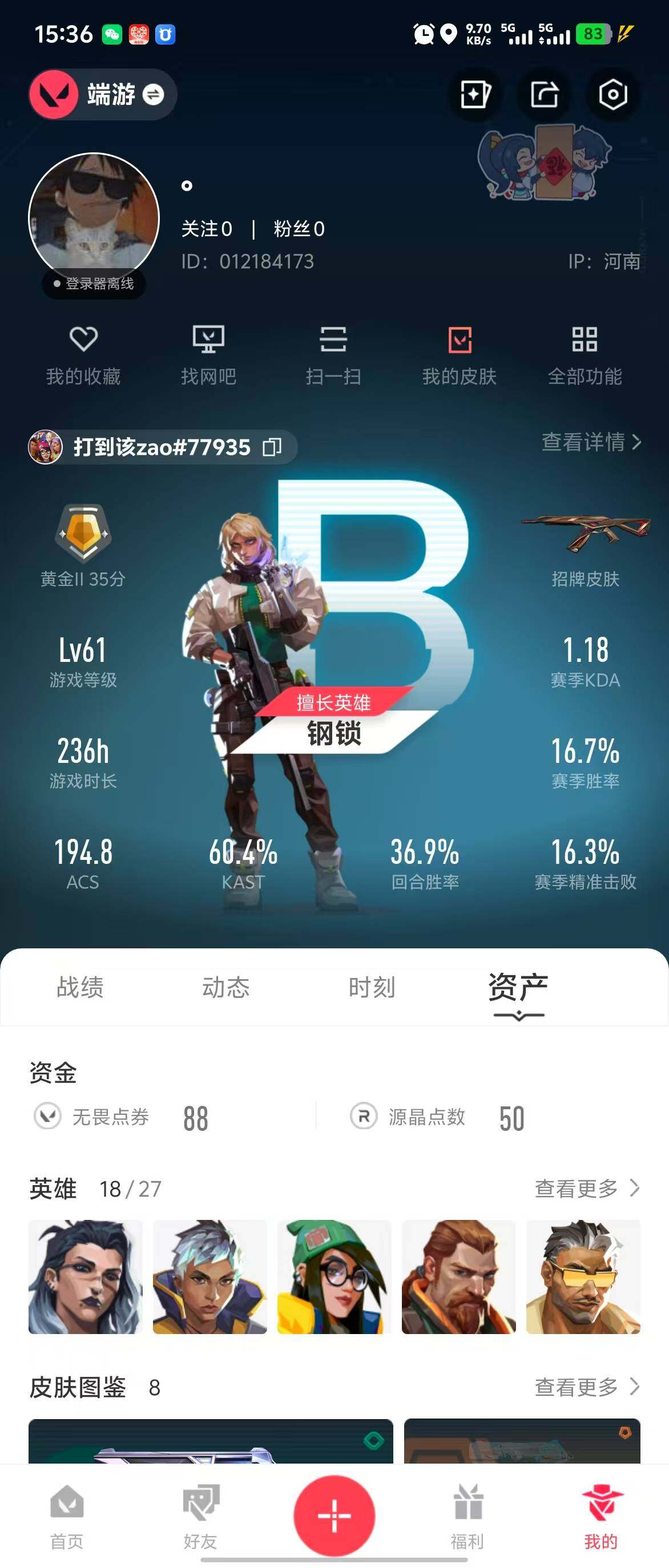This screenshot has width=669, height=1568.
Task: Open the share icon at top
Action: tap(543, 94)
